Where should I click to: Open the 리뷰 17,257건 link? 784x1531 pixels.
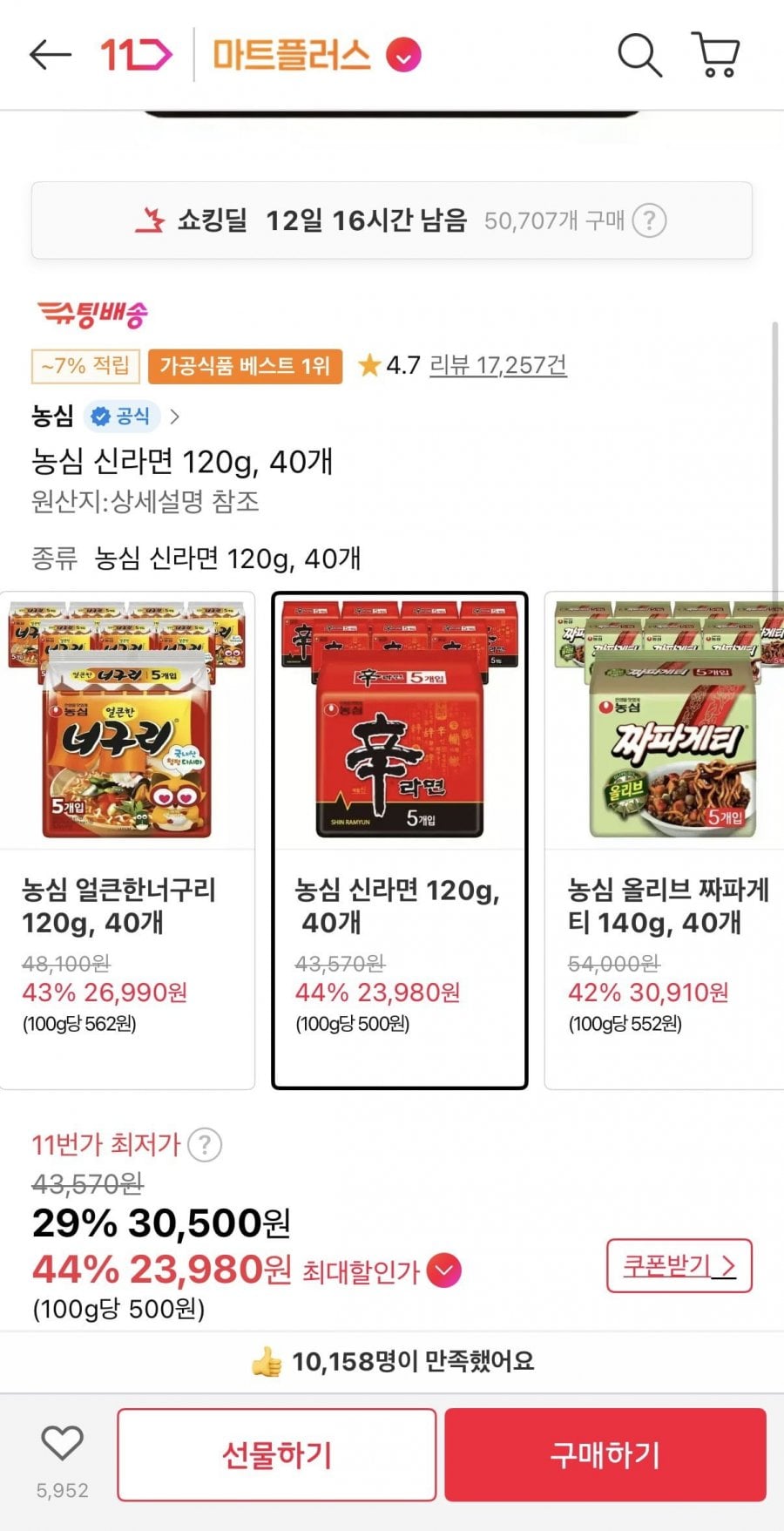pos(497,364)
